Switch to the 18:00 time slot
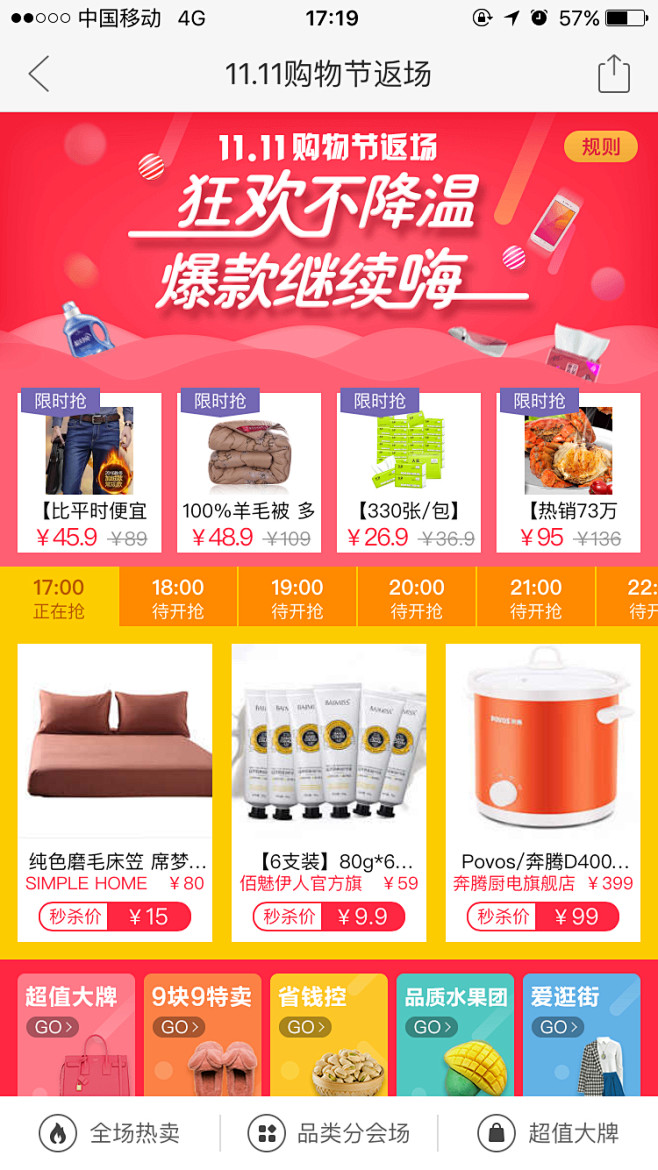 click(178, 598)
